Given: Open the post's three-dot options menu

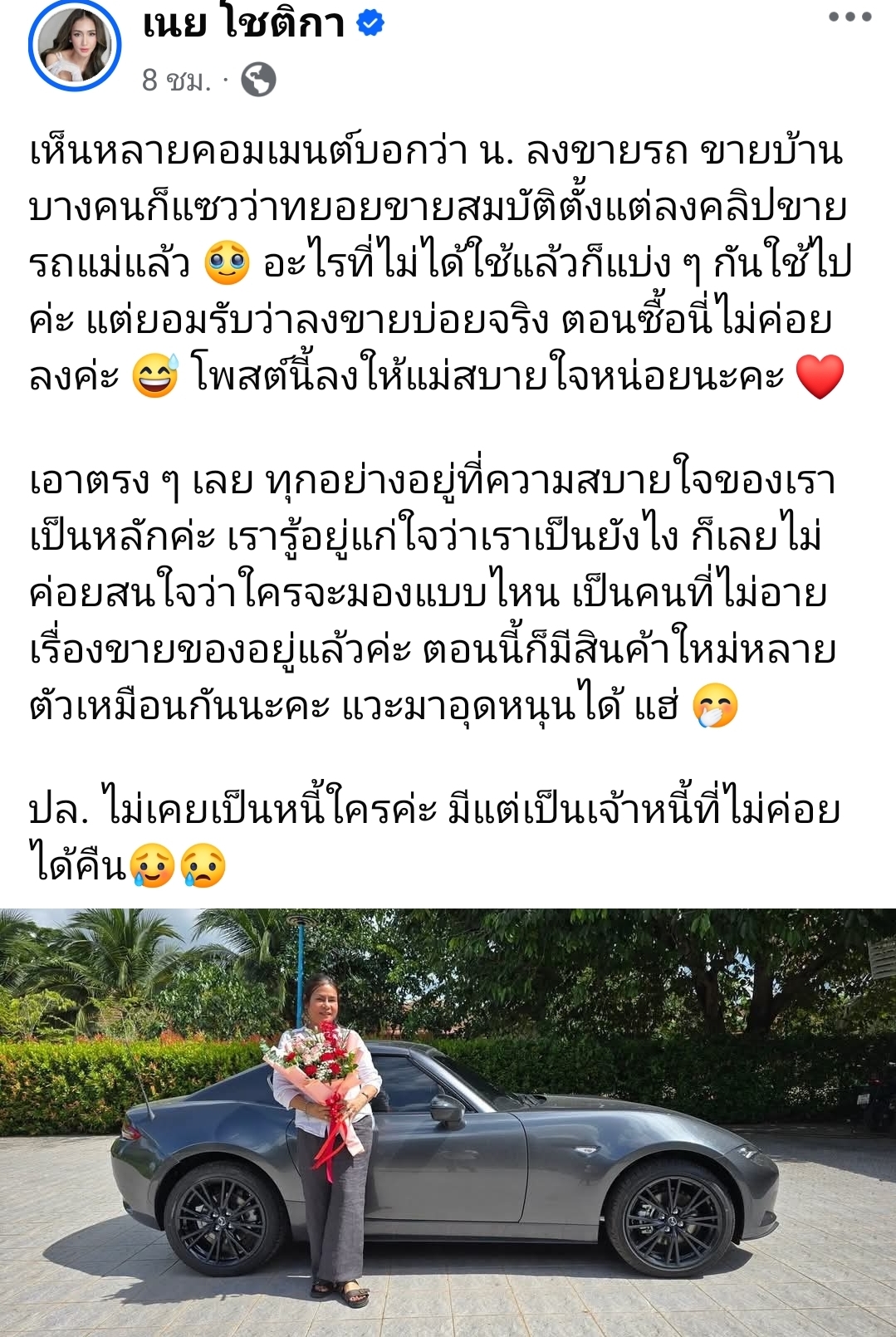Looking at the screenshot, I should click(x=849, y=18).
